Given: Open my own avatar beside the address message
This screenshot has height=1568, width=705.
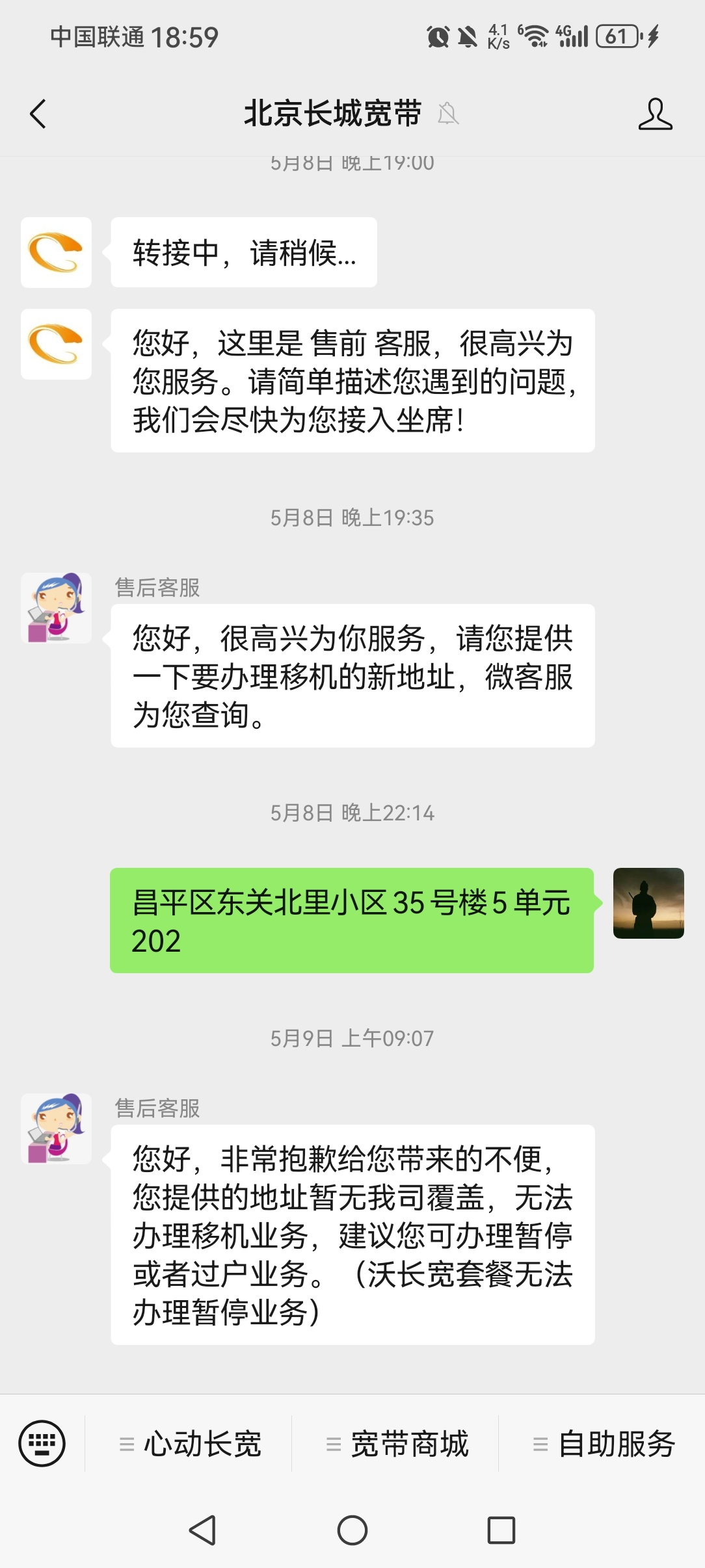Looking at the screenshot, I should click(648, 903).
